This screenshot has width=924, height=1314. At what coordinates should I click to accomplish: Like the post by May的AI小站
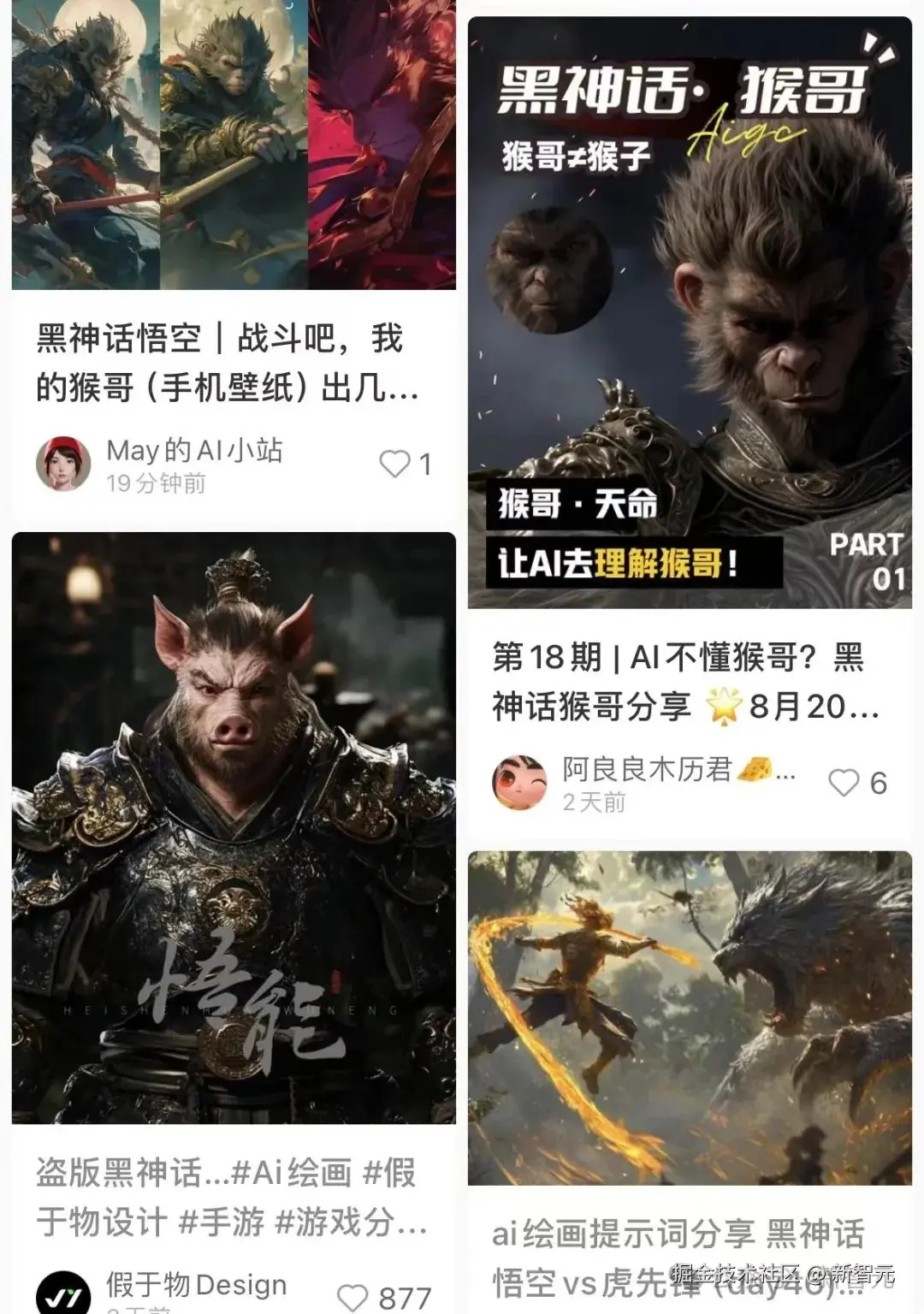click(395, 465)
